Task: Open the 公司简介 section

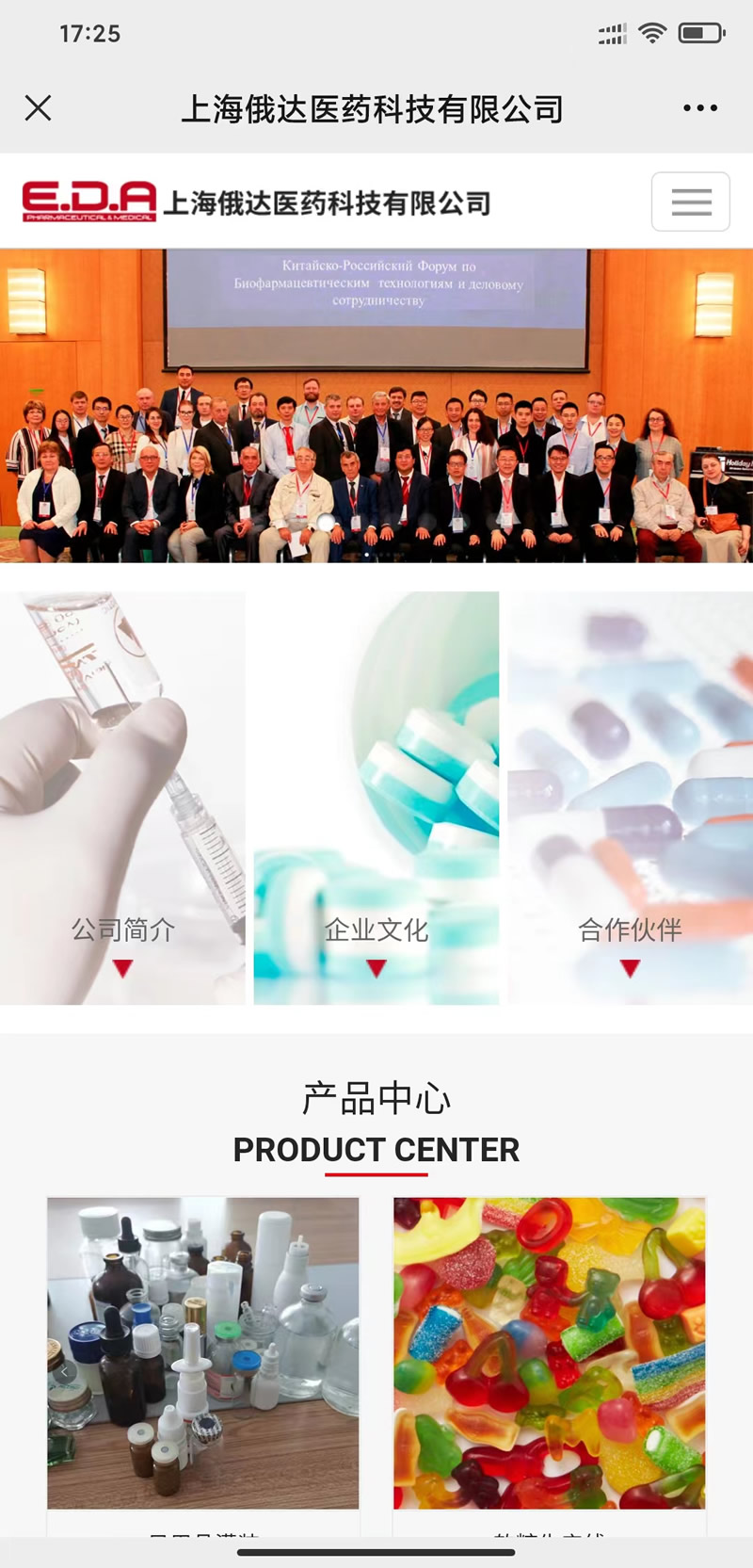Action: [x=122, y=930]
